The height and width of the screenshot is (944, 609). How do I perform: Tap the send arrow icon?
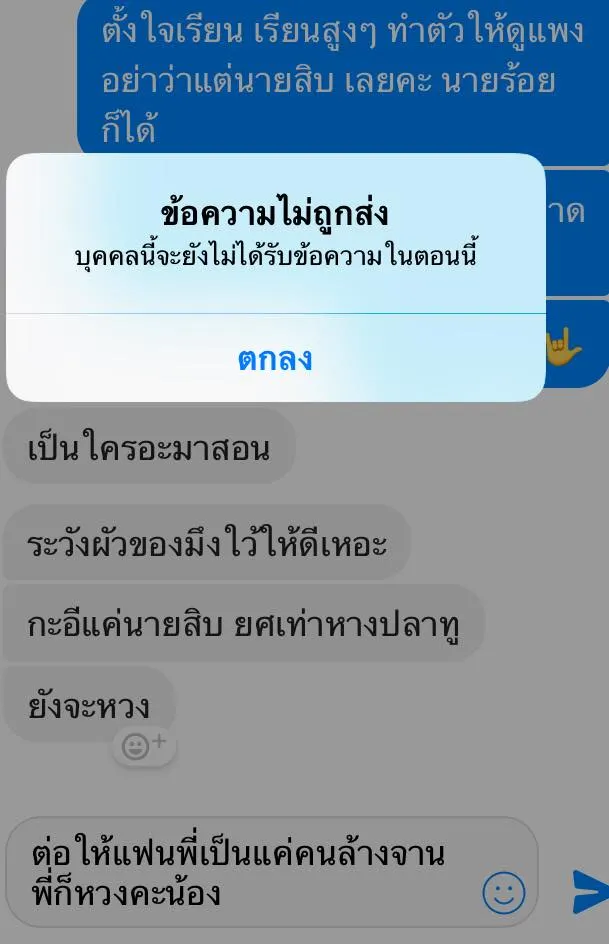pyautogui.click(x=589, y=891)
